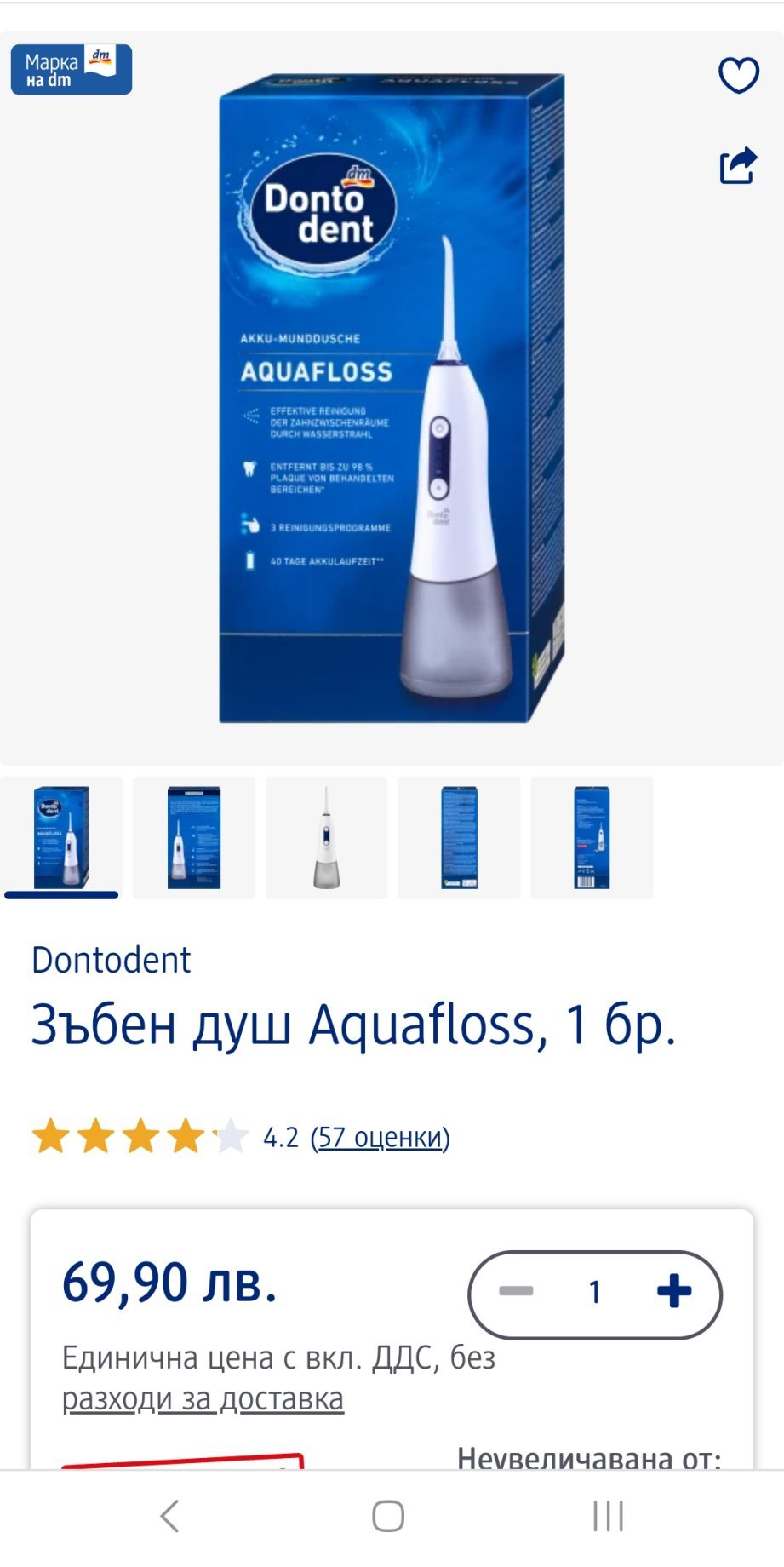
Task: Select the fourth thumbnail of the box side
Action: click(x=459, y=838)
